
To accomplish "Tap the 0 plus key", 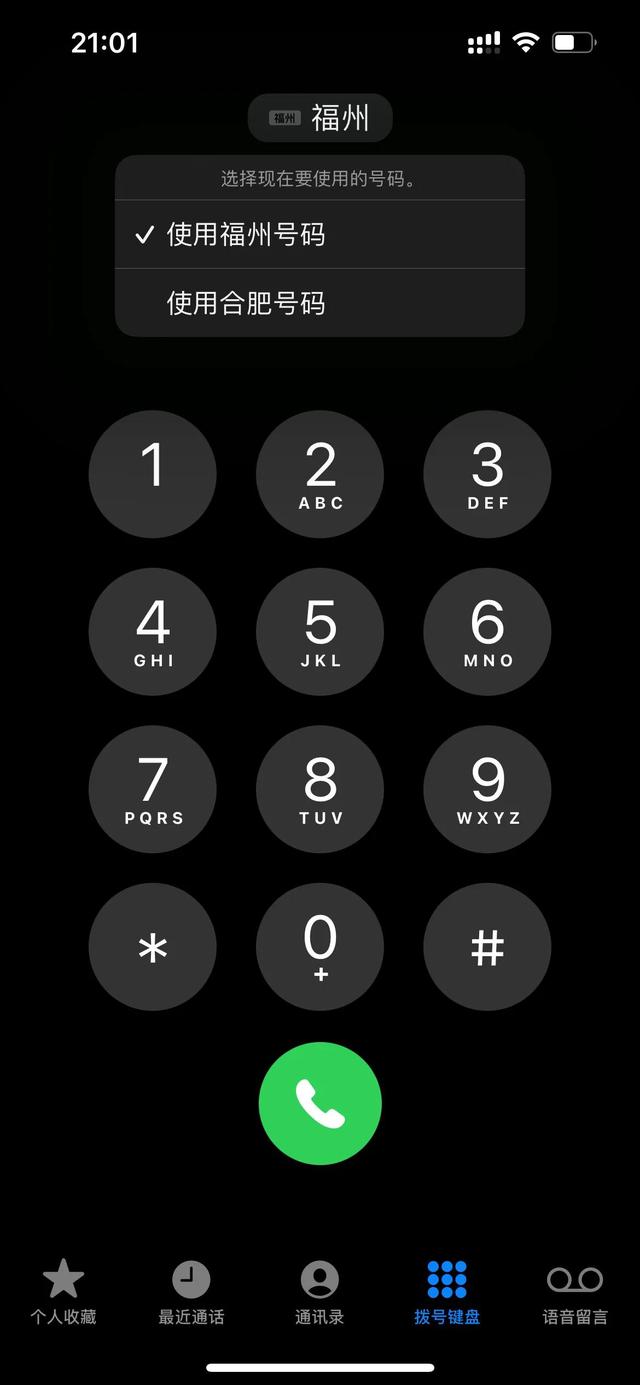I will pos(320,946).
